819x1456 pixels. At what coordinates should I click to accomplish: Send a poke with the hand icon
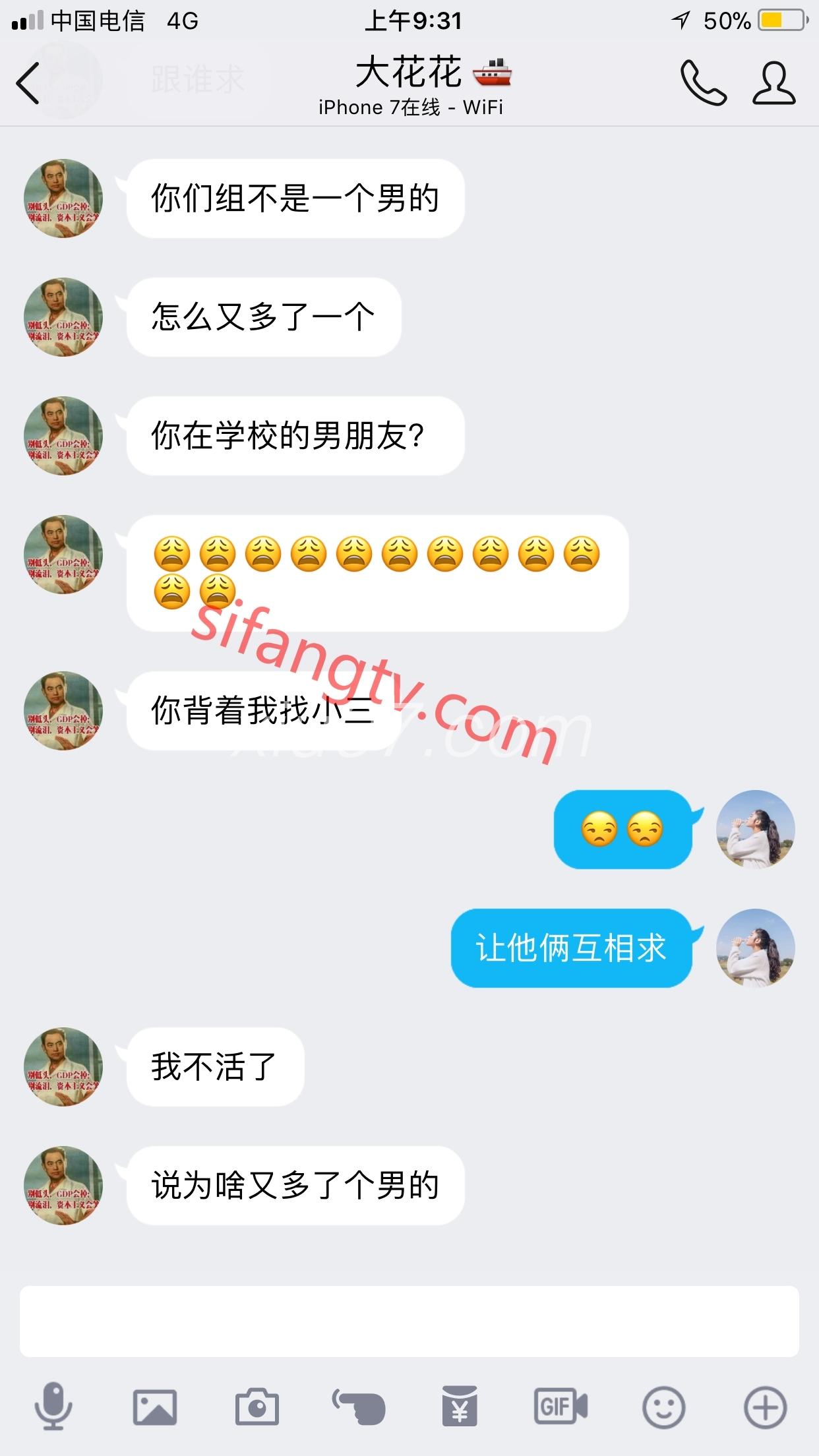click(359, 1408)
